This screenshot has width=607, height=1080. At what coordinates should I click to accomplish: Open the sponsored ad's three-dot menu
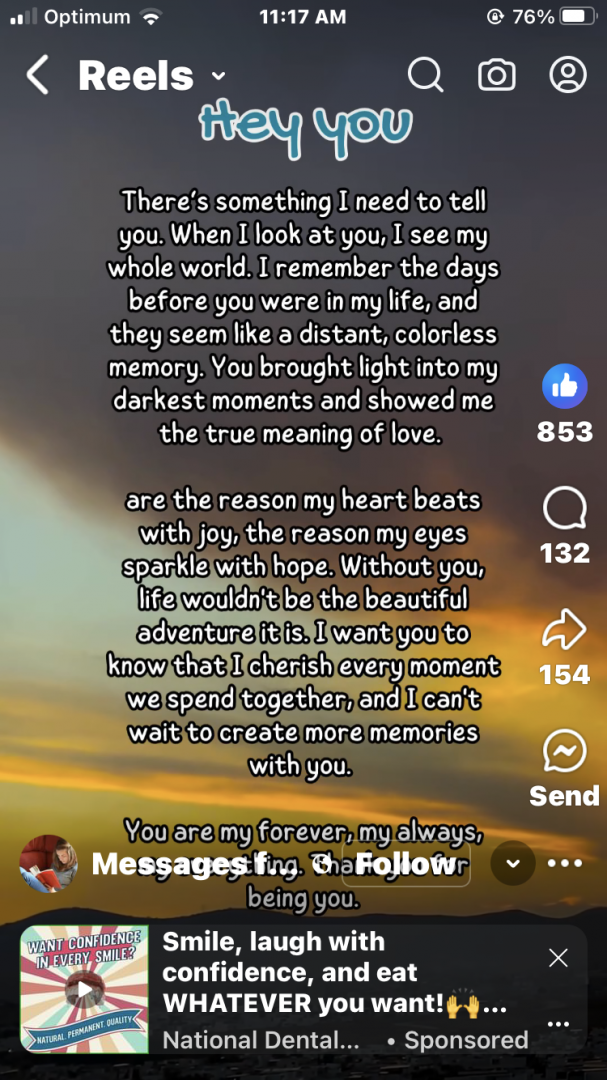(x=558, y=1024)
